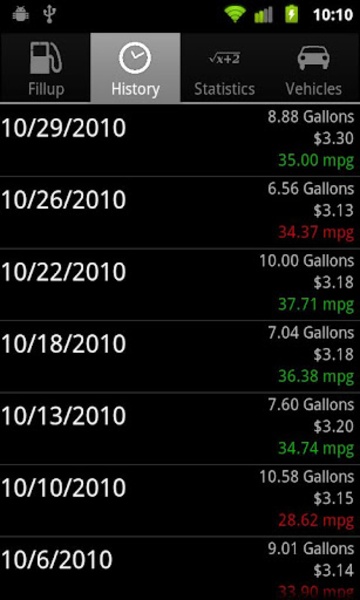Viewport: 360px width, 600px height.
Task: Switch to the Fillup tab
Action: (45, 68)
